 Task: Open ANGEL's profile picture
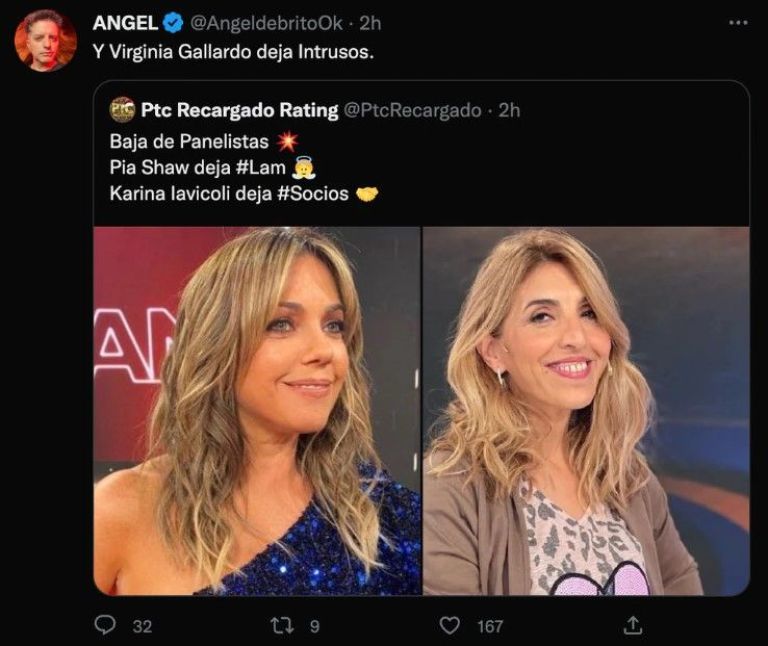45,40
